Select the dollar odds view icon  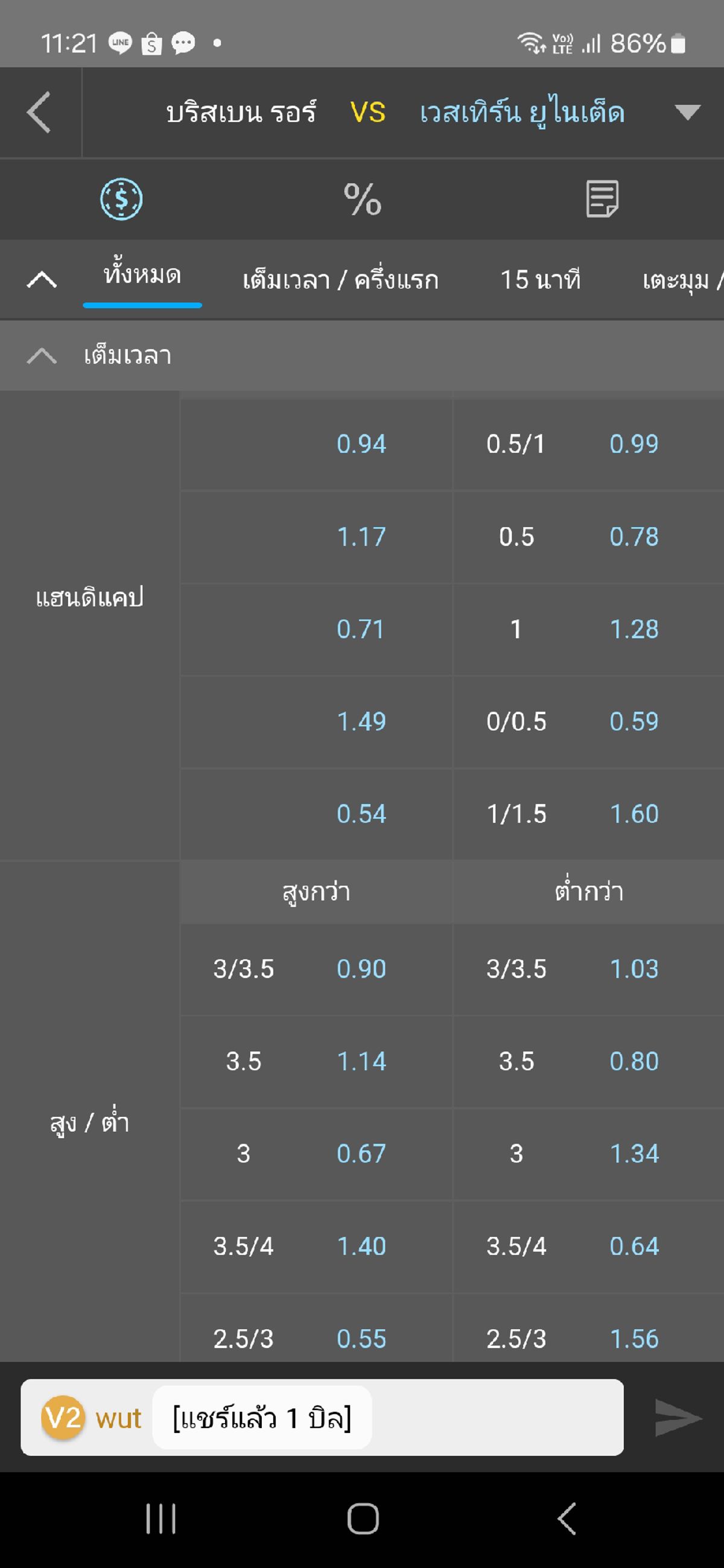point(121,199)
